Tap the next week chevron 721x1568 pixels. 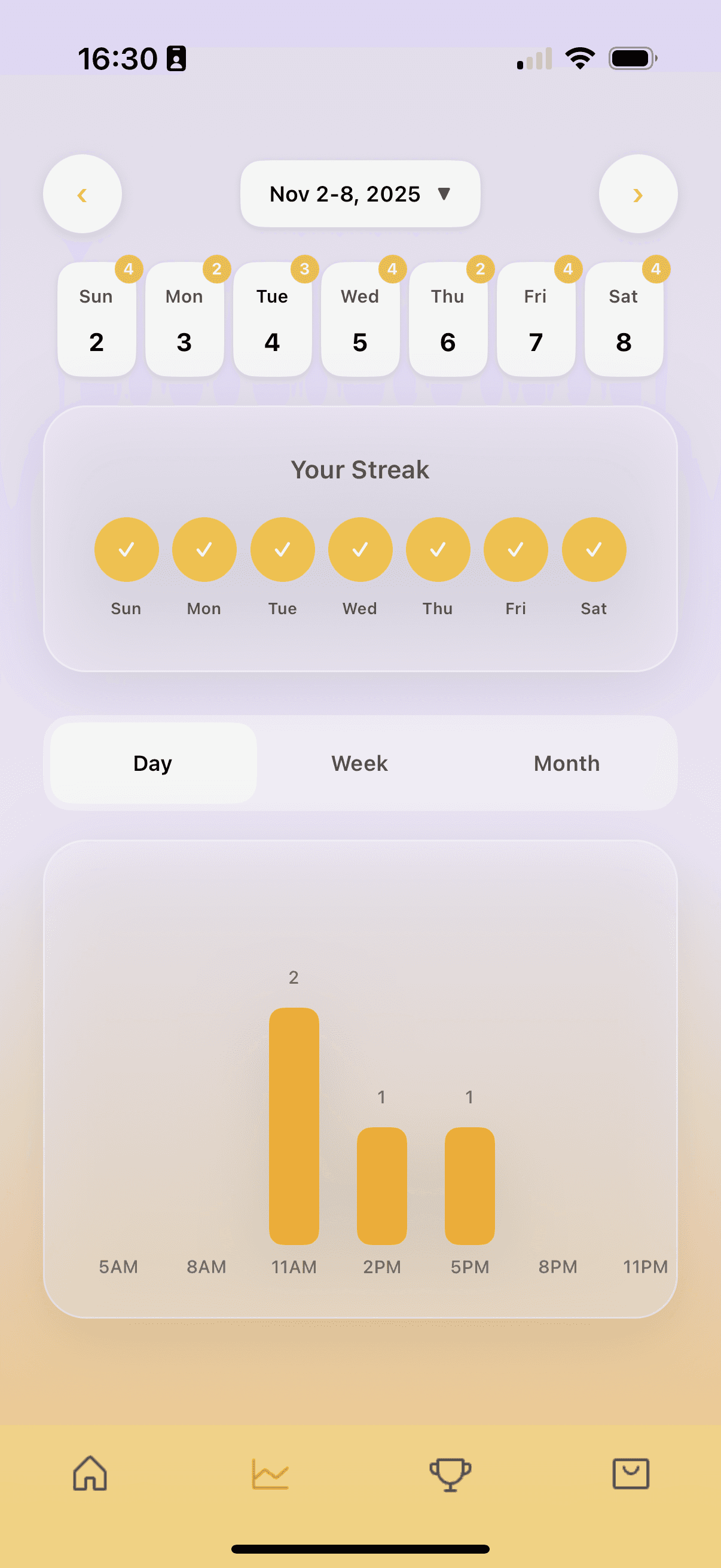click(x=638, y=194)
